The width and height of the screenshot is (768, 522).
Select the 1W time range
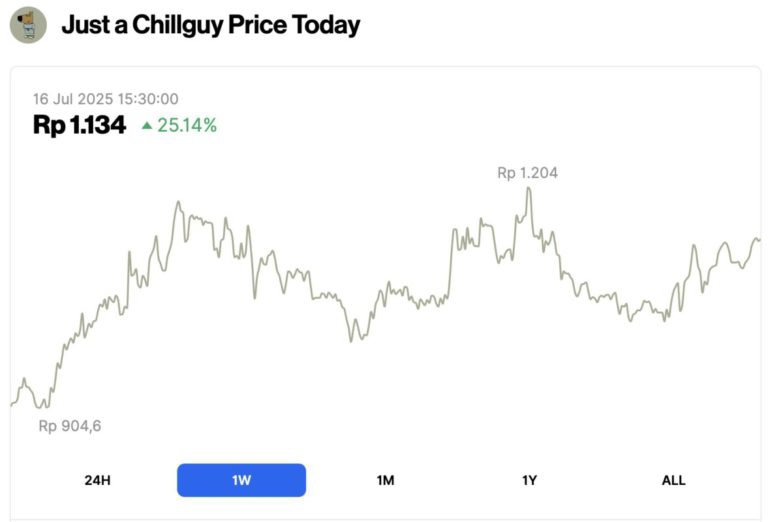[241, 480]
